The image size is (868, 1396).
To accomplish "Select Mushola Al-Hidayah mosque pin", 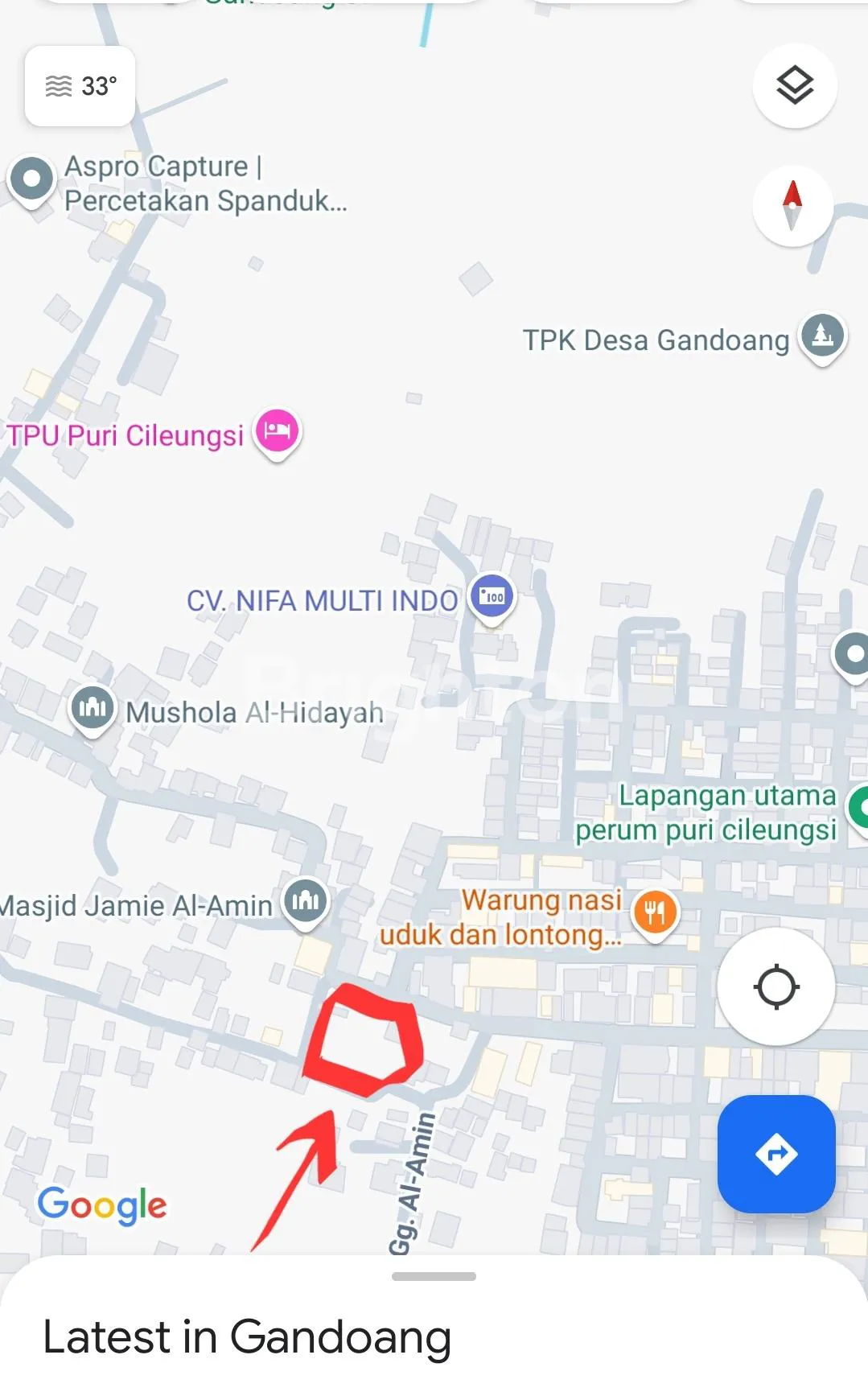I will [x=93, y=708].
